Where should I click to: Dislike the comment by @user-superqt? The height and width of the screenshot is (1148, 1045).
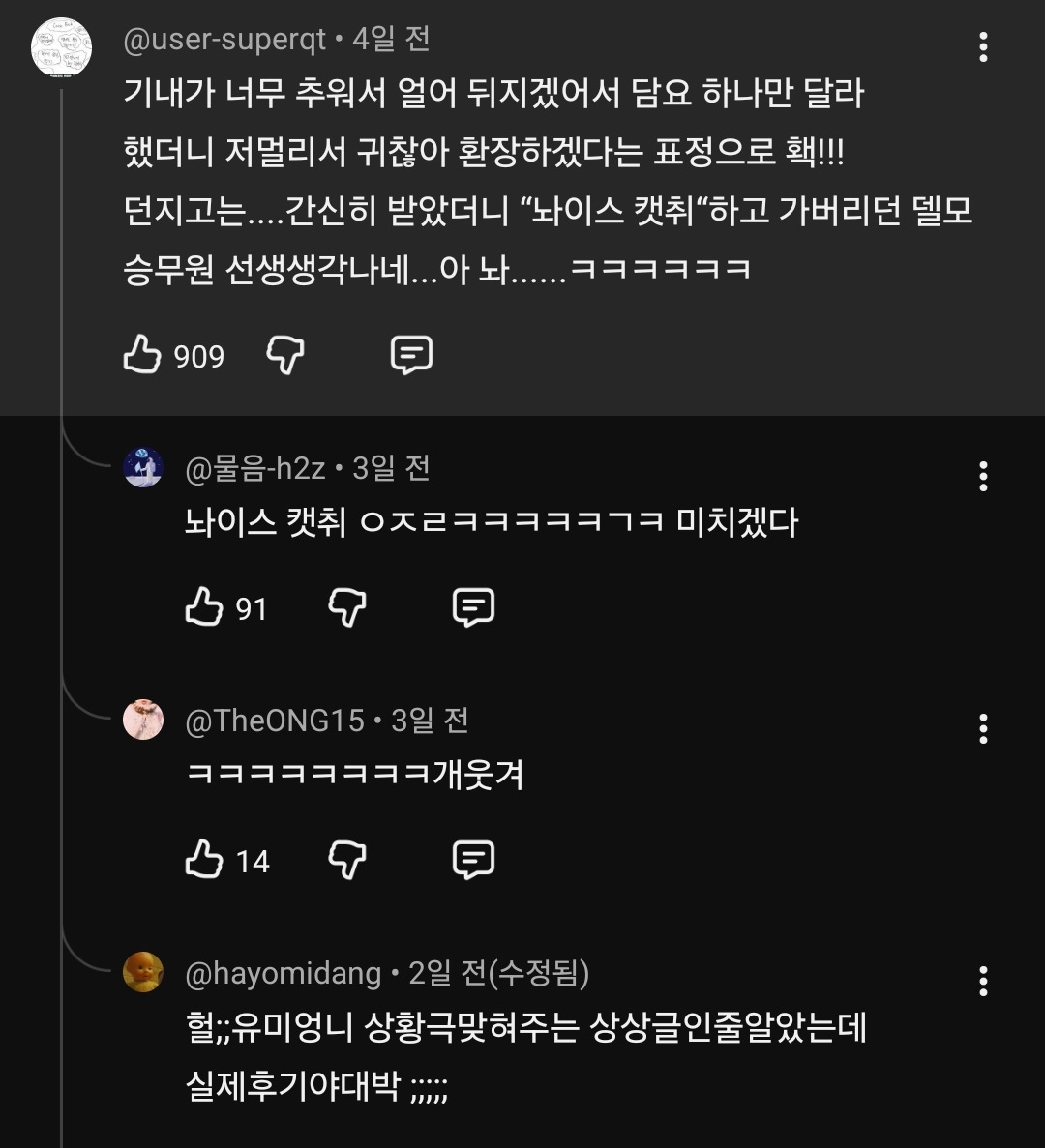coord(285,355)
